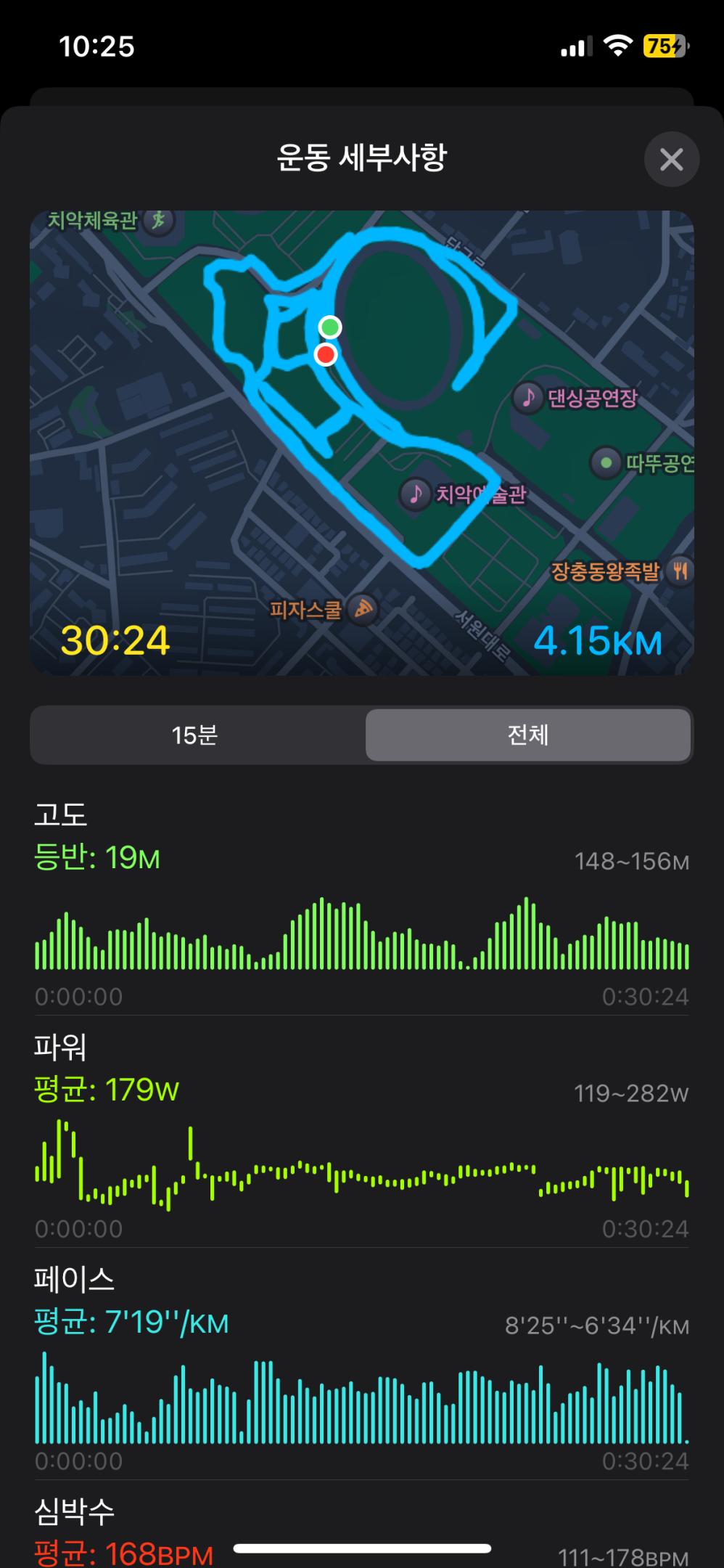The width and height of the screenshot is (724, 1568).
Task: Tap the pizza icon near 피자스쿨
Action: [363, 611]
